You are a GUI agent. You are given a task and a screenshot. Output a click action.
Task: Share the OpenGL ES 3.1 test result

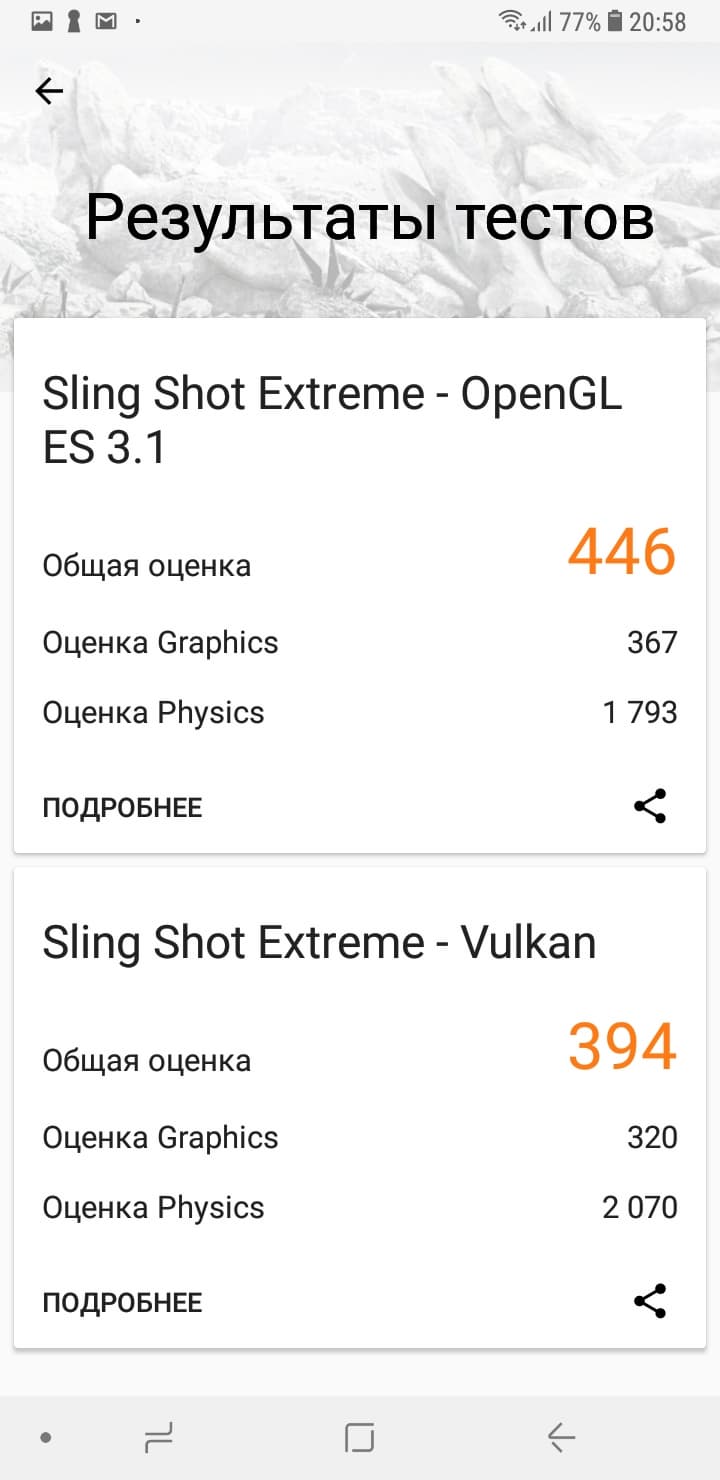click(650, 806)
